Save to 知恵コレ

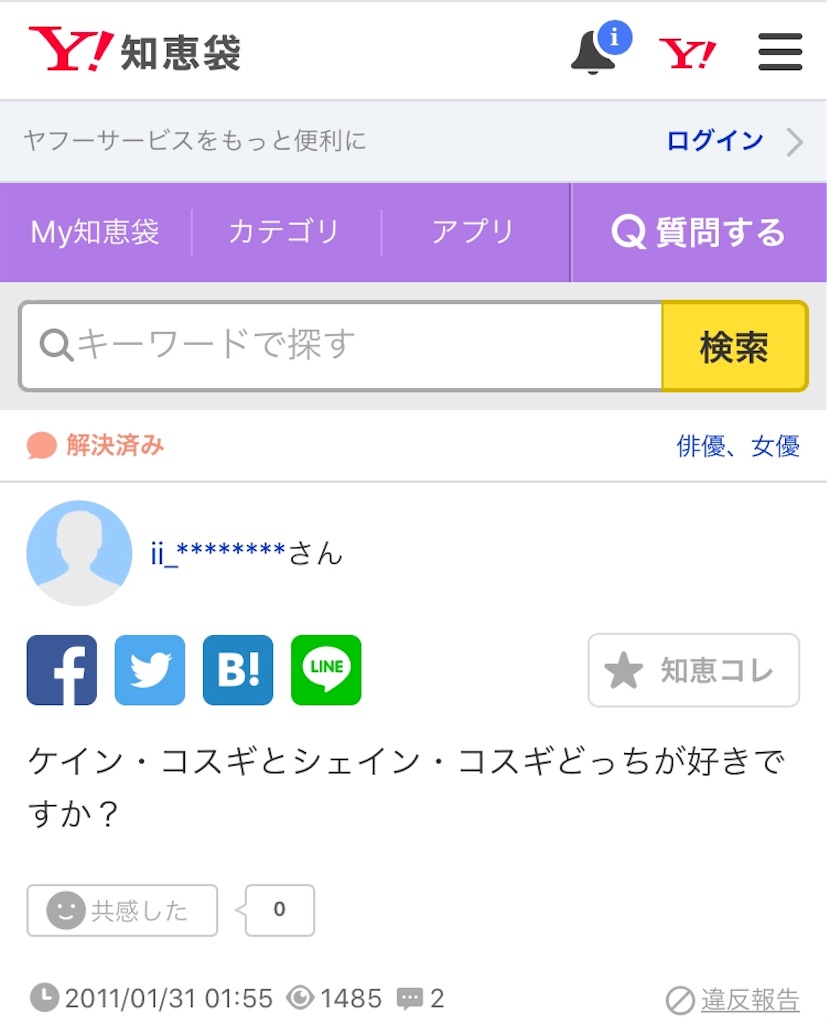pos(693,670)
